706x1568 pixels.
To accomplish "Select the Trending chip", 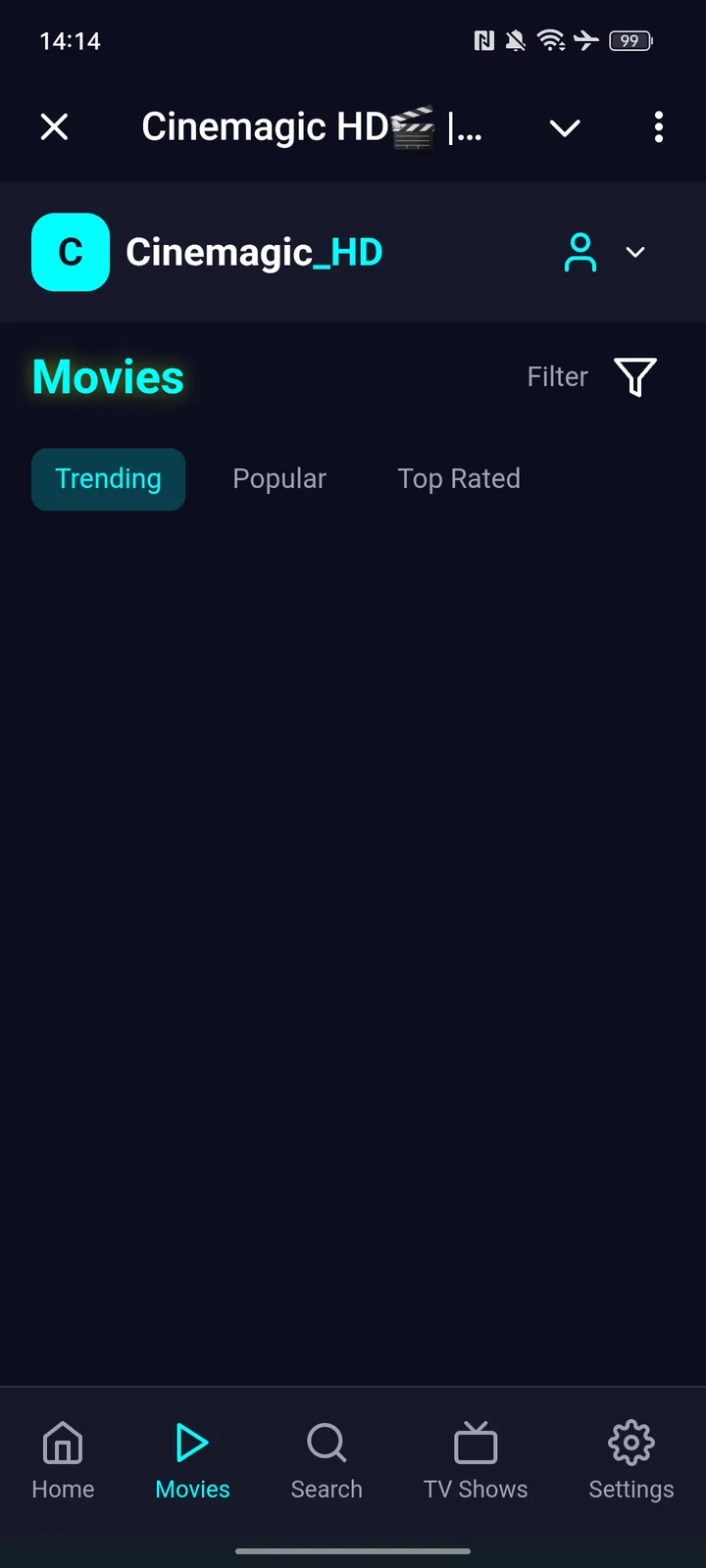I will pos(109,479).
